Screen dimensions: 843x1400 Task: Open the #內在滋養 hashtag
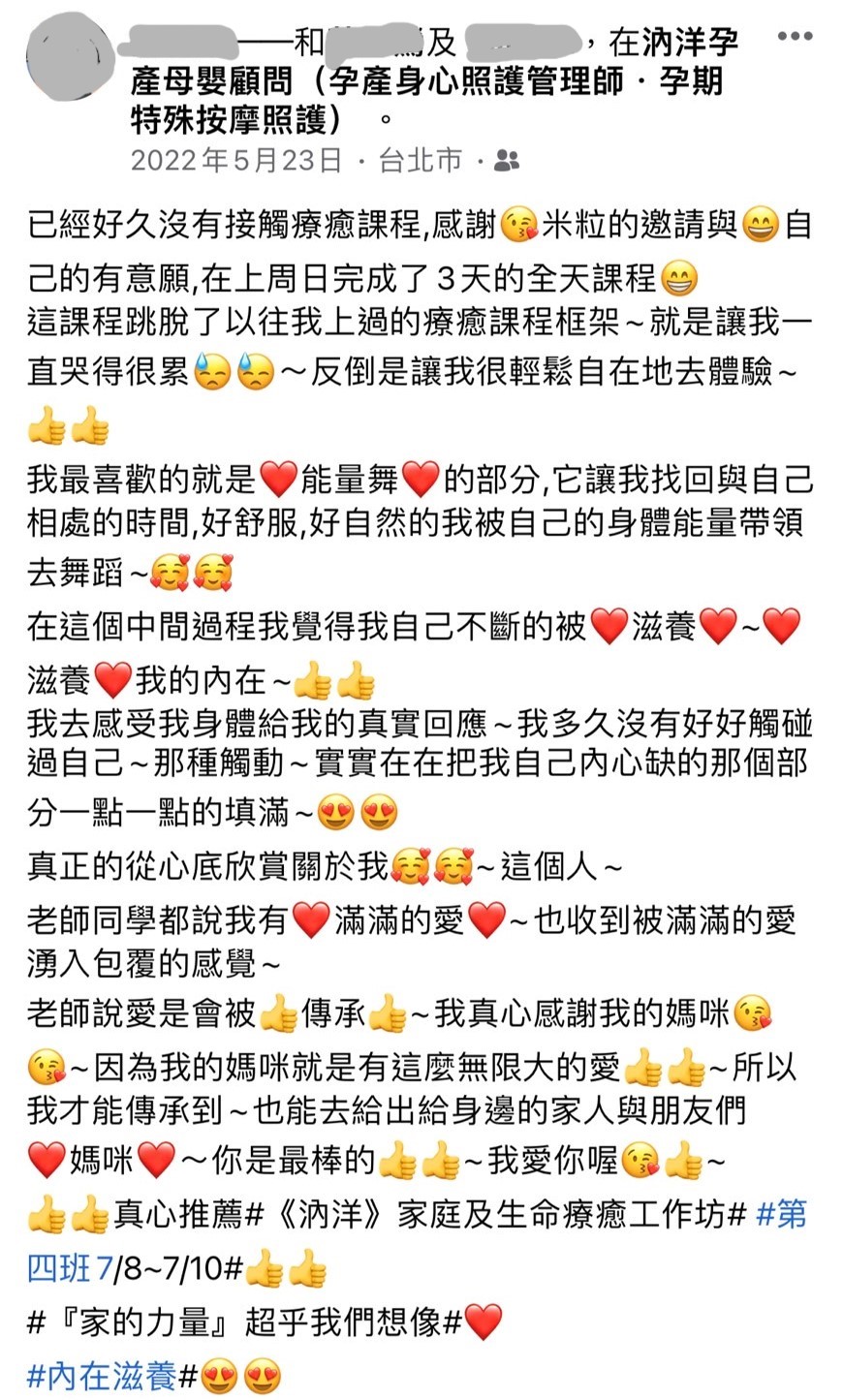pos(102,1375)
